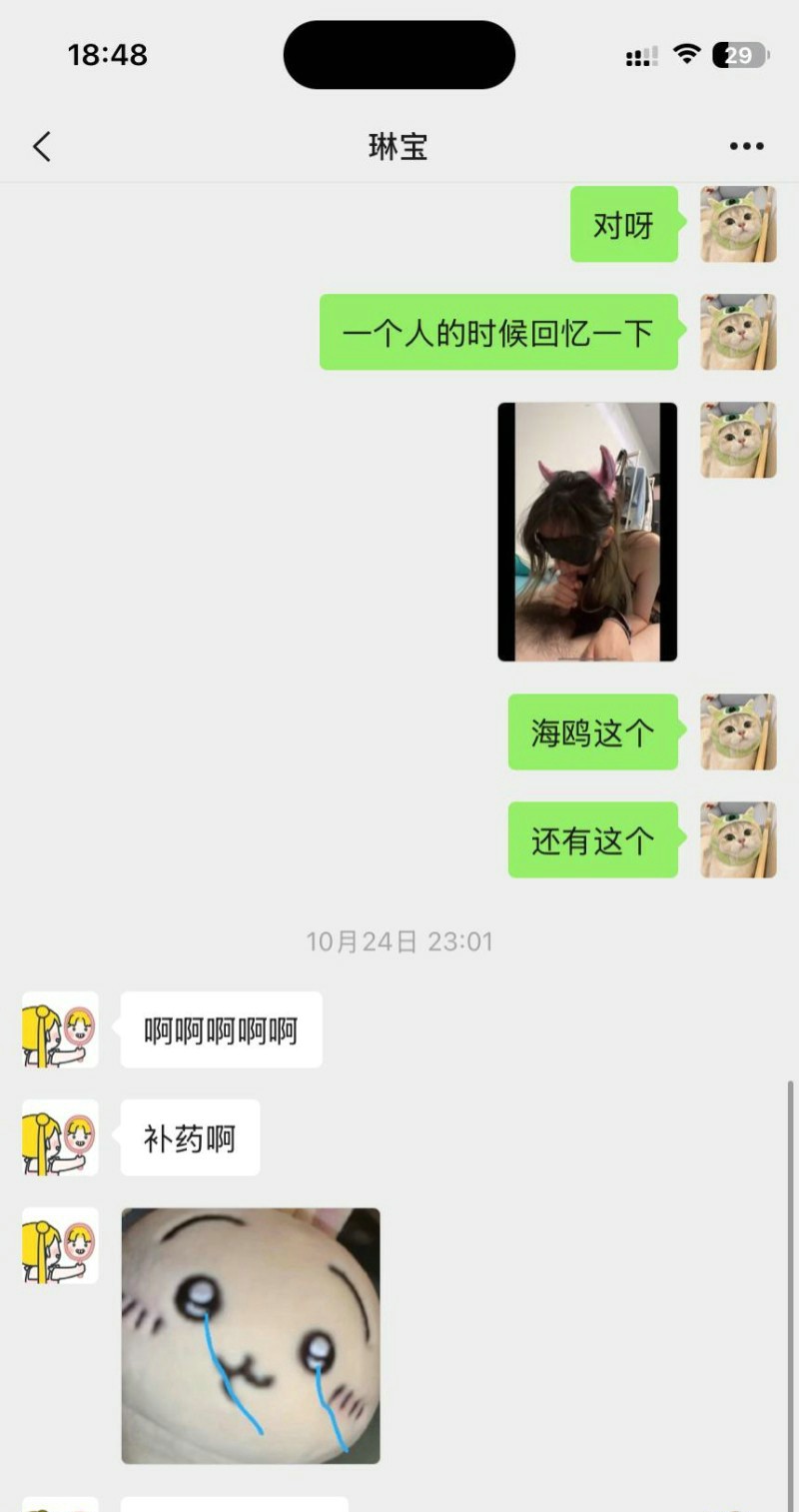
Task: Open the crying plush sticker image
Action: 251,1336
